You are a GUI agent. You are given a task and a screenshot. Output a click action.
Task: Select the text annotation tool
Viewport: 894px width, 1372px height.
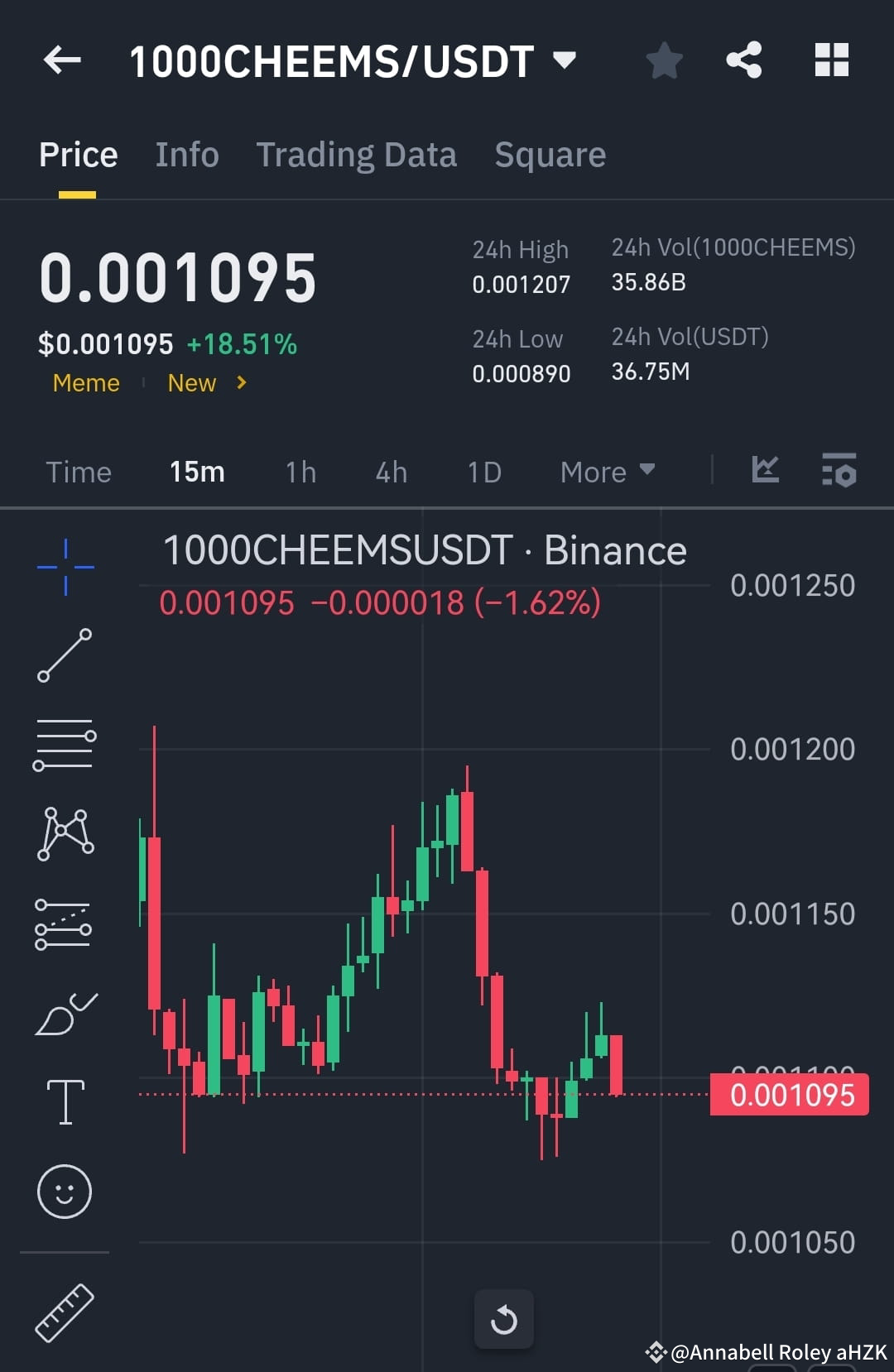[64, 1101]
